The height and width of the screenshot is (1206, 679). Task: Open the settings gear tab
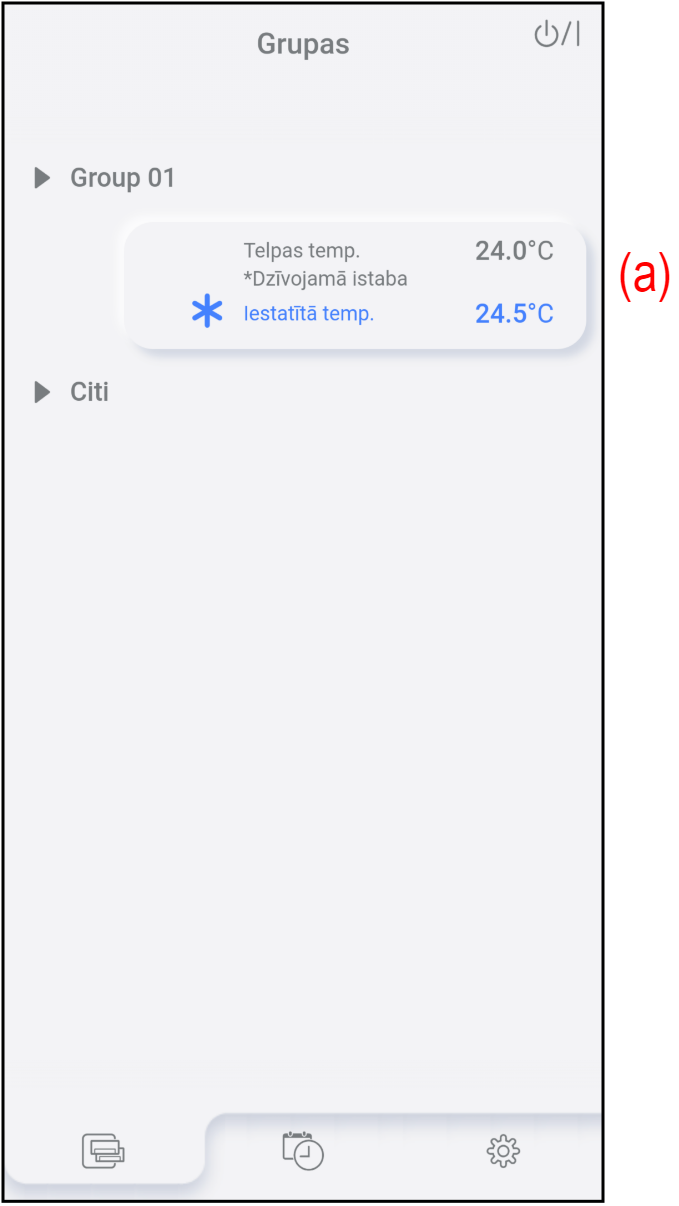coord(503,1152)
